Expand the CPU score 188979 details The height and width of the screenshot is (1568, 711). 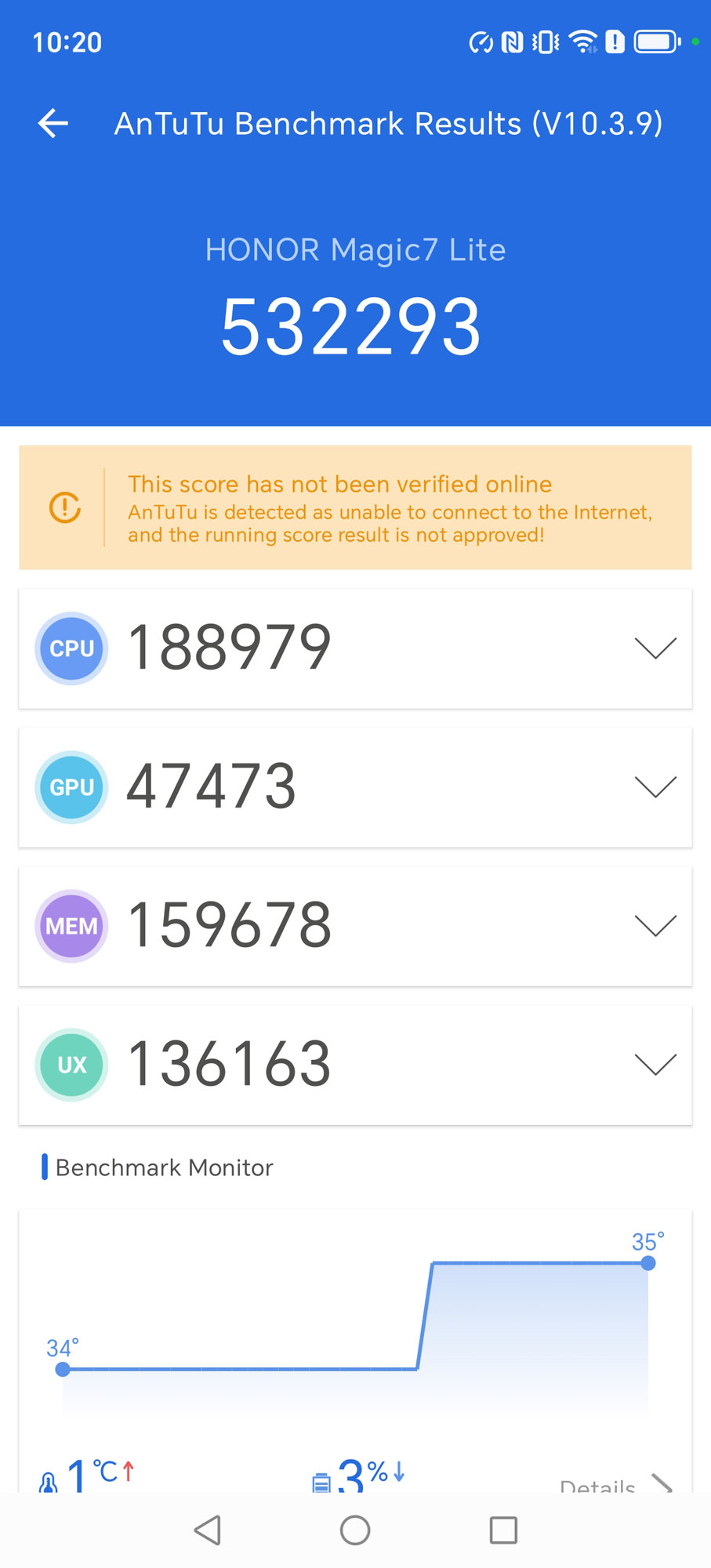pos(355,648)
